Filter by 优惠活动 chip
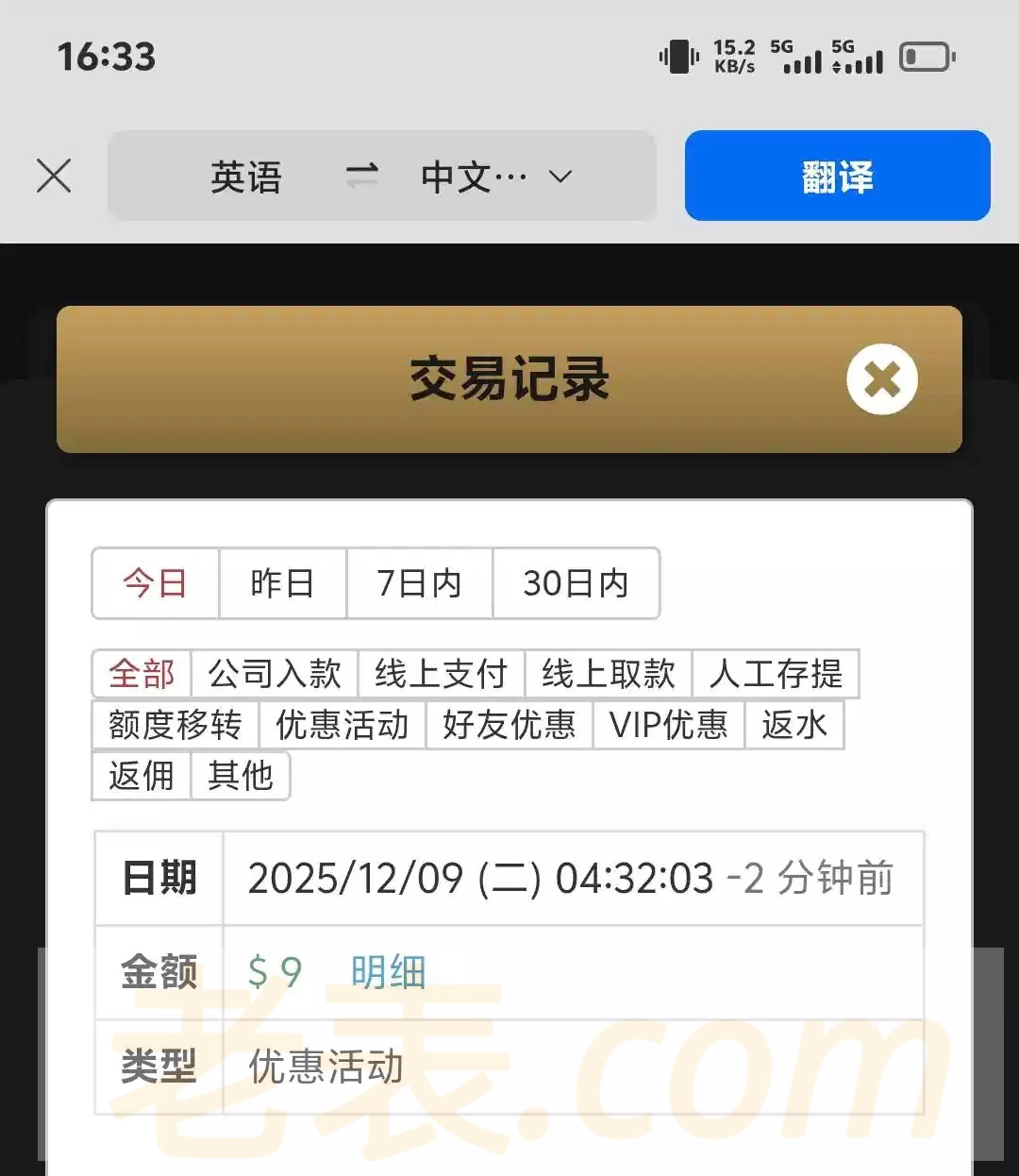The height and width of the screenshot is (1176, 1019). tap(342, 725)
